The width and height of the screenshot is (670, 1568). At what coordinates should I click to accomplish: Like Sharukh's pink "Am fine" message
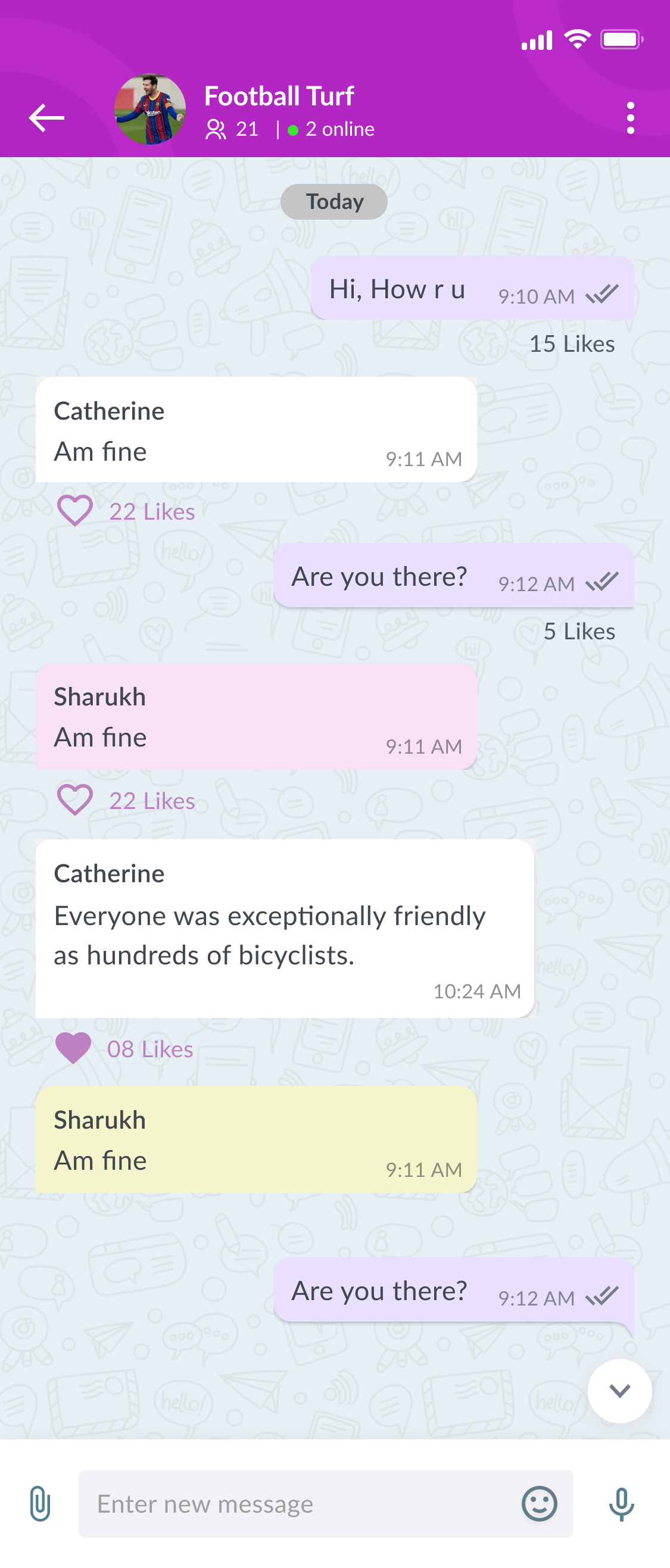point(75,800)
